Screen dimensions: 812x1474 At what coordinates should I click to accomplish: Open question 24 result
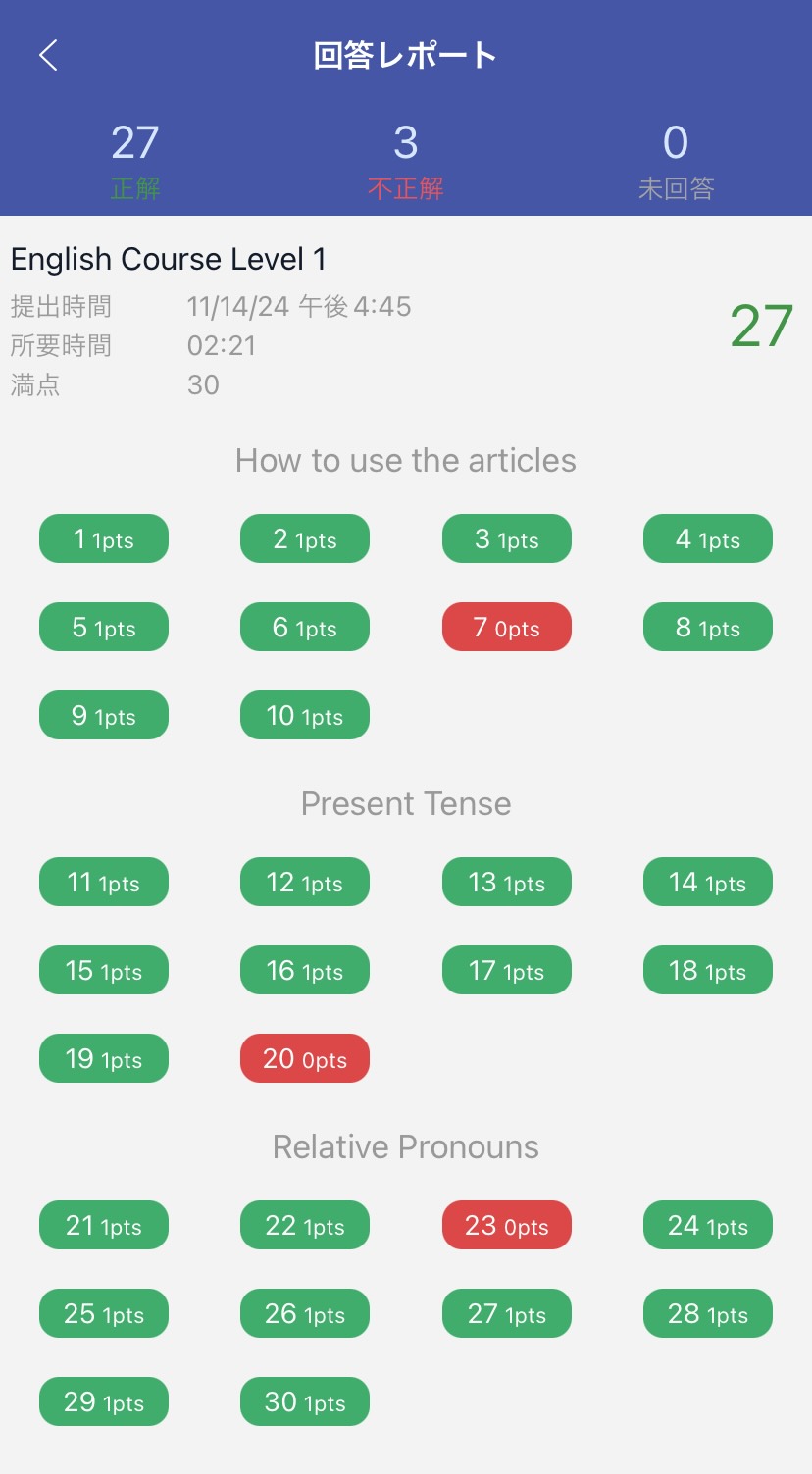708,1225
